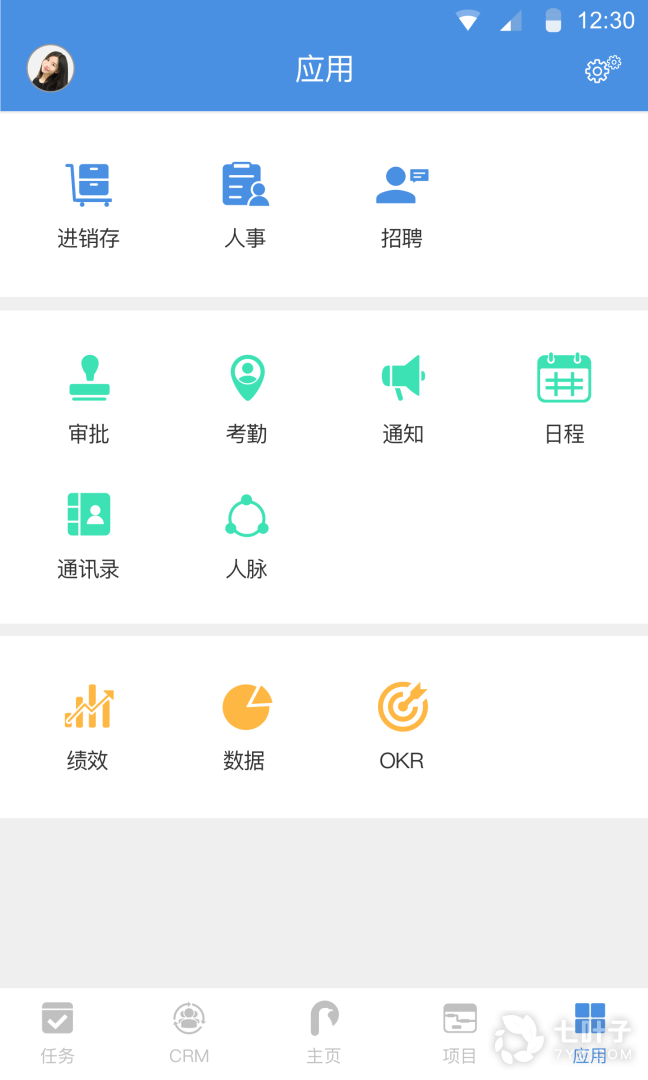Viewport: 648px width, 1080px height.
Task: Switch to the CRM tab
Action: (x=189, y=1033)
